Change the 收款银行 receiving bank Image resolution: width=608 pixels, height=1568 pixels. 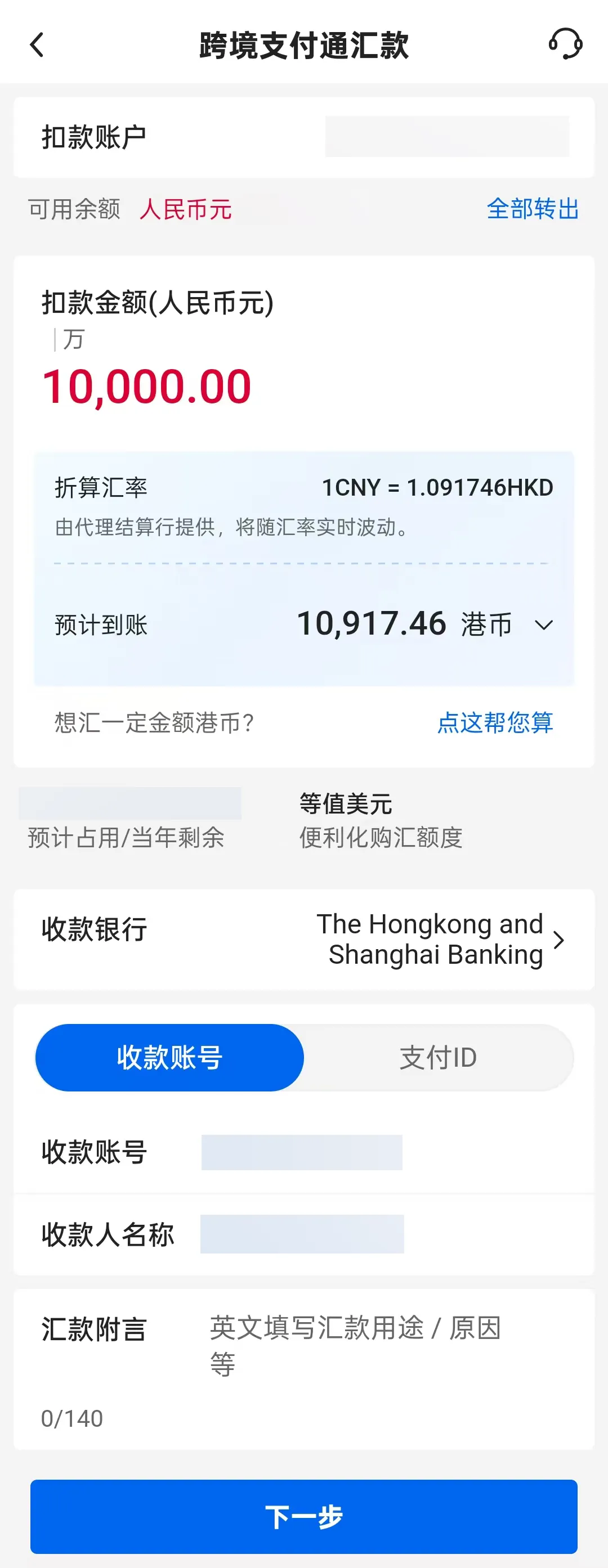click(439, 939)
